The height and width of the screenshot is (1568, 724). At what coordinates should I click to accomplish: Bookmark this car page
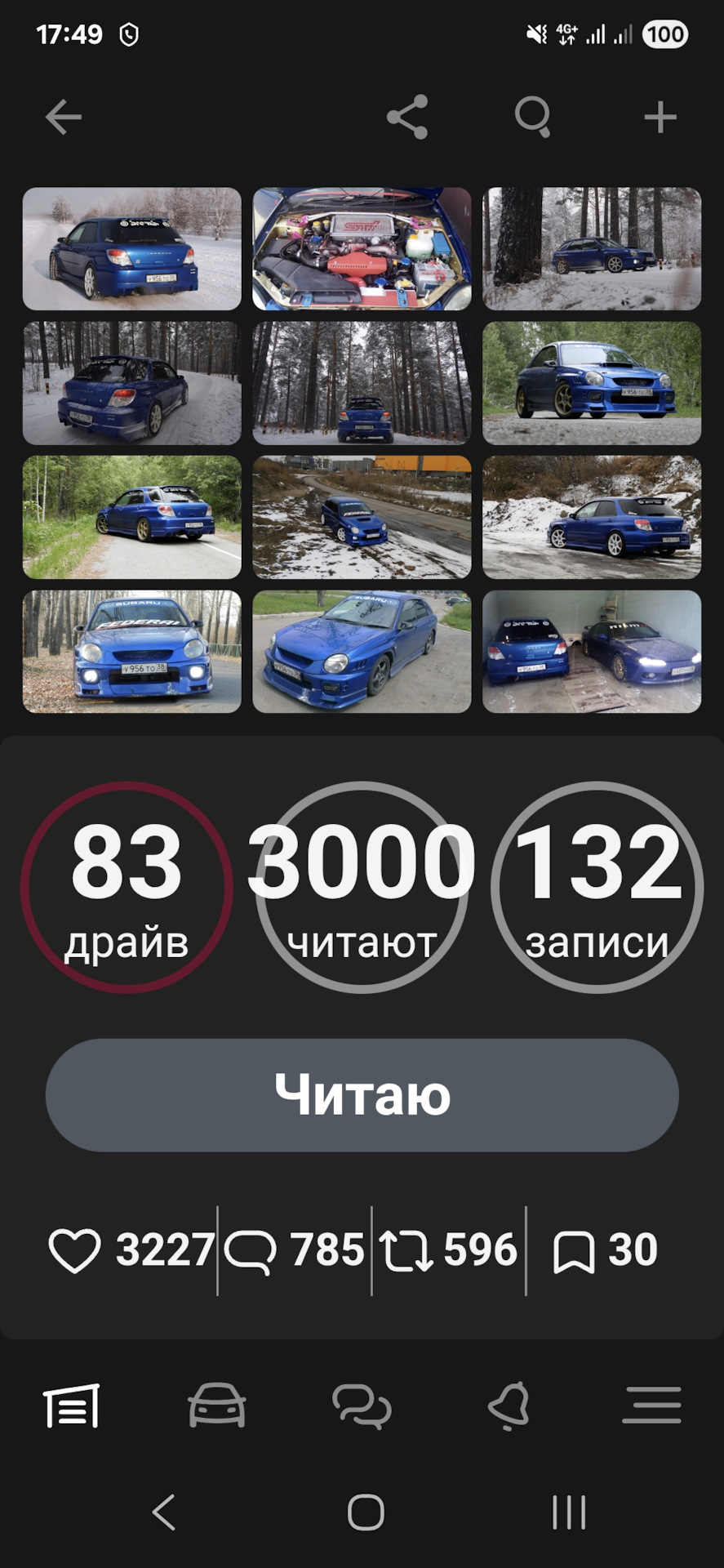tap(574, 1250)
